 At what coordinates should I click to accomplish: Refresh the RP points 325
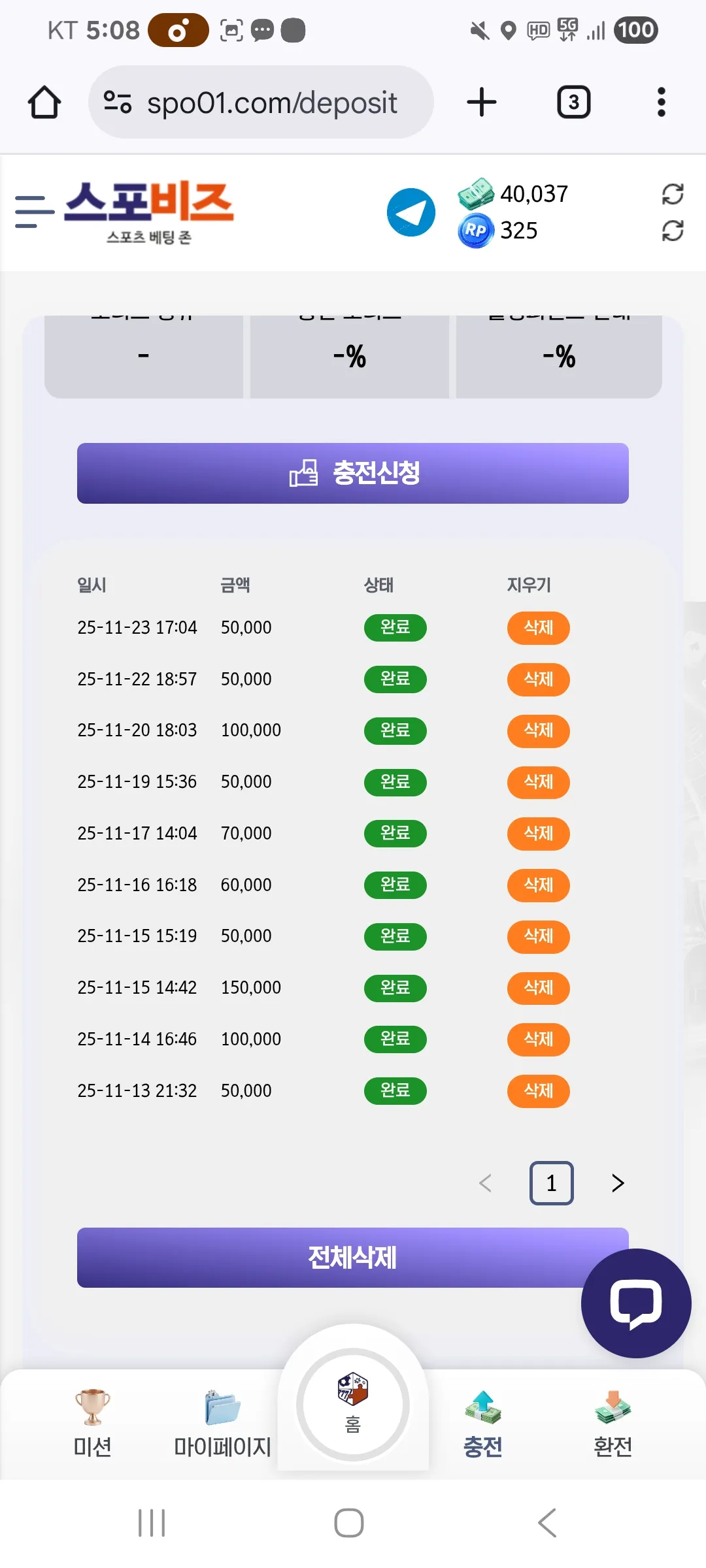tap(673, 231)
